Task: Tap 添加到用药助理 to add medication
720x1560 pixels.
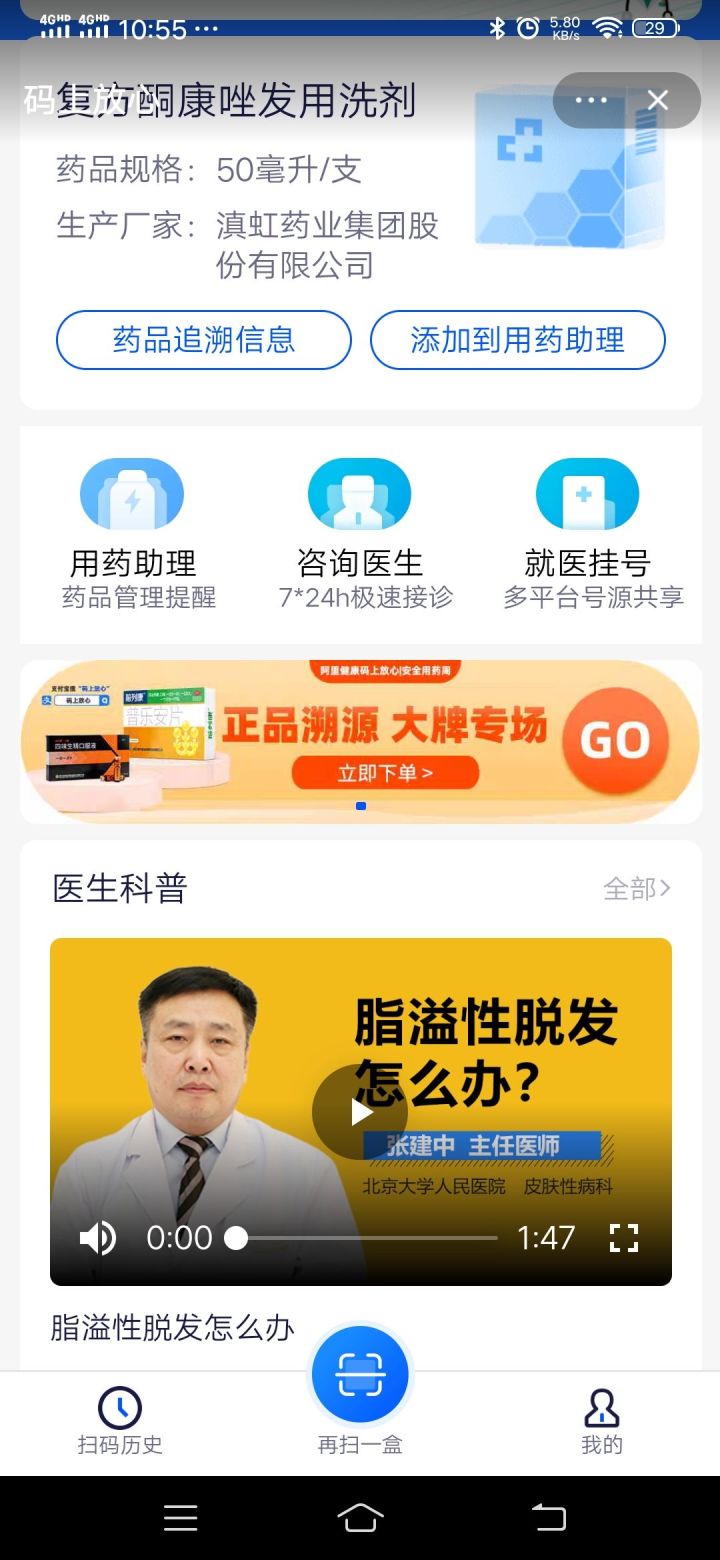Action: [x=517, y=340]
